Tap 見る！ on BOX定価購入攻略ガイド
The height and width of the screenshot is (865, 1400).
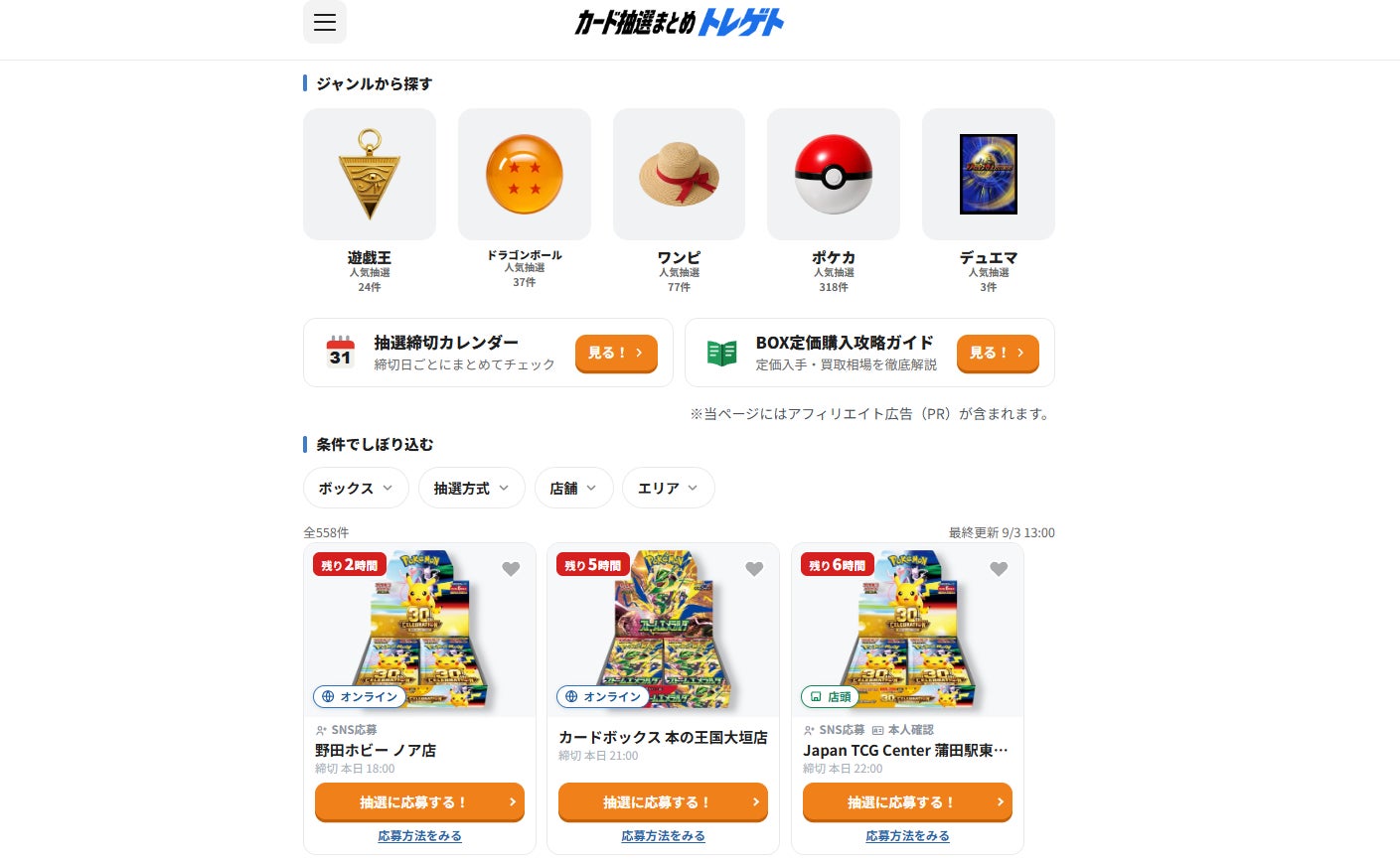click(998, 353)
